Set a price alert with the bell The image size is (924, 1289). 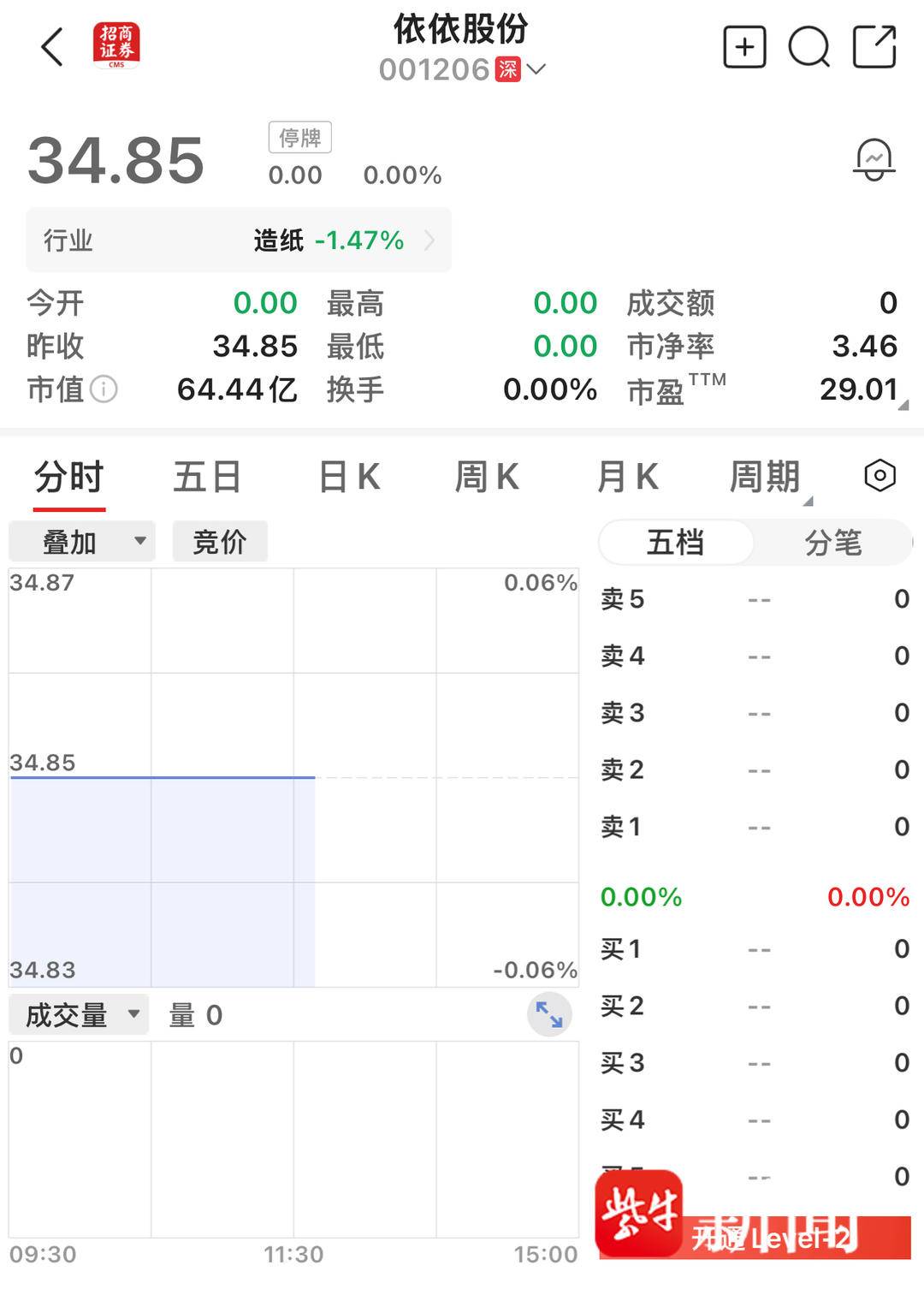click(874, 159)
